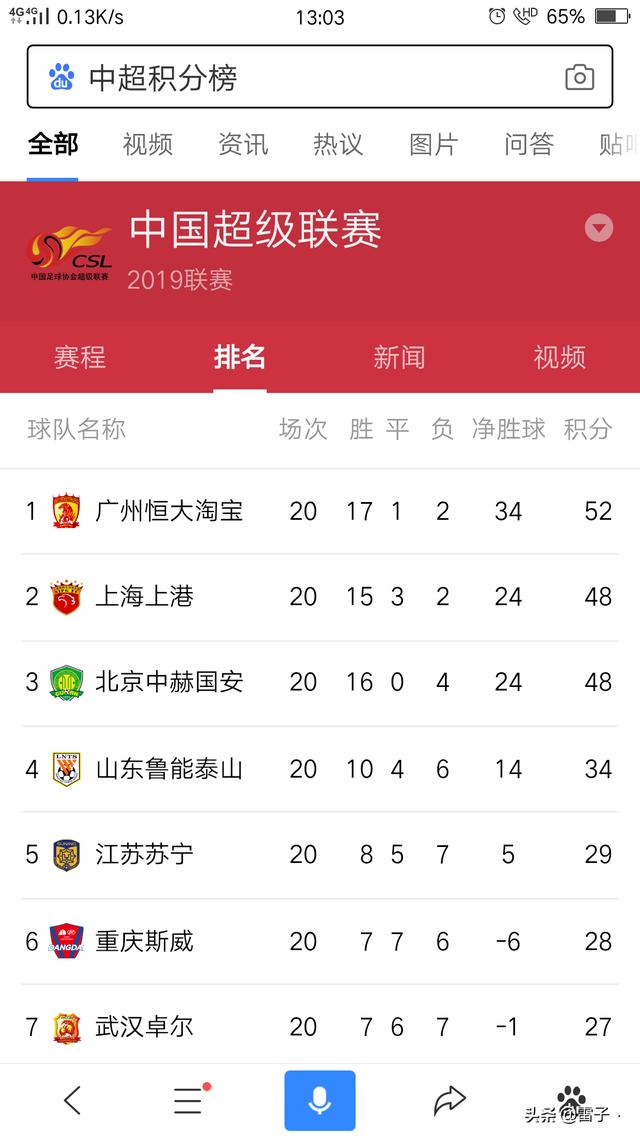Share this page

point(449,1100)
